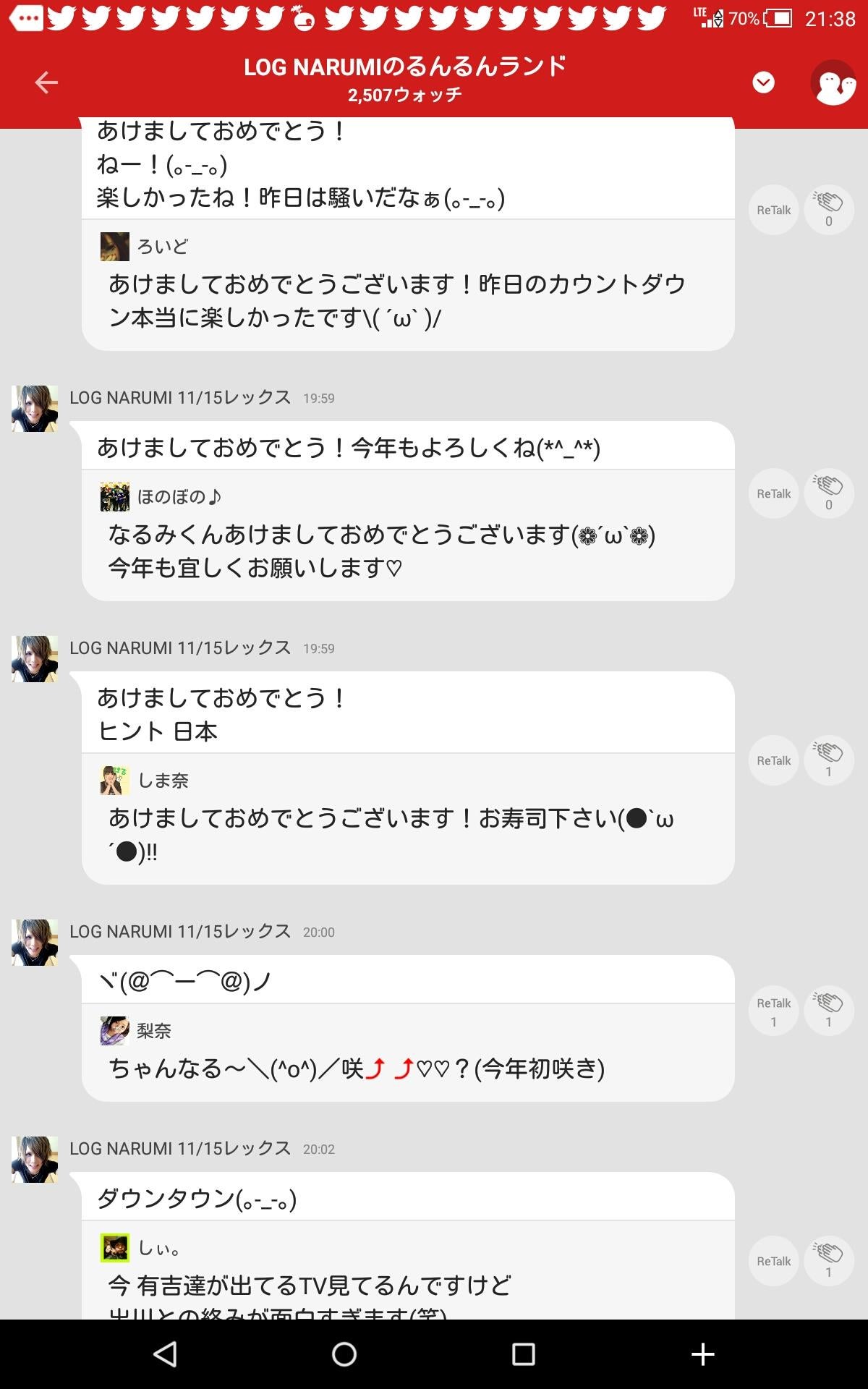Tap the clap icon beside しま奈's sushi reply
The height and width of the screenshot is (1389, 868).
828,760
